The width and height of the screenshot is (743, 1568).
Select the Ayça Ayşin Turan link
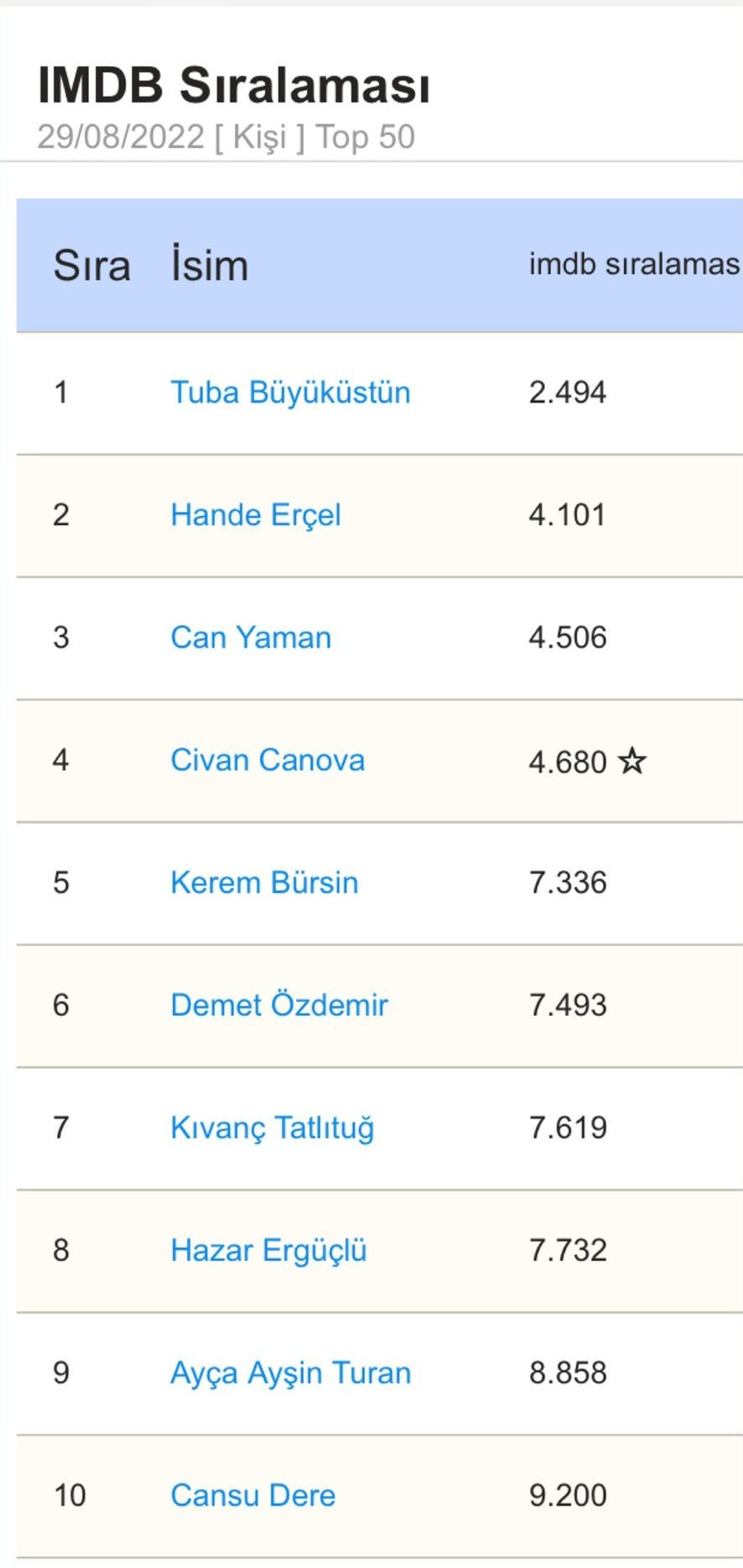tap(291, 1374)
